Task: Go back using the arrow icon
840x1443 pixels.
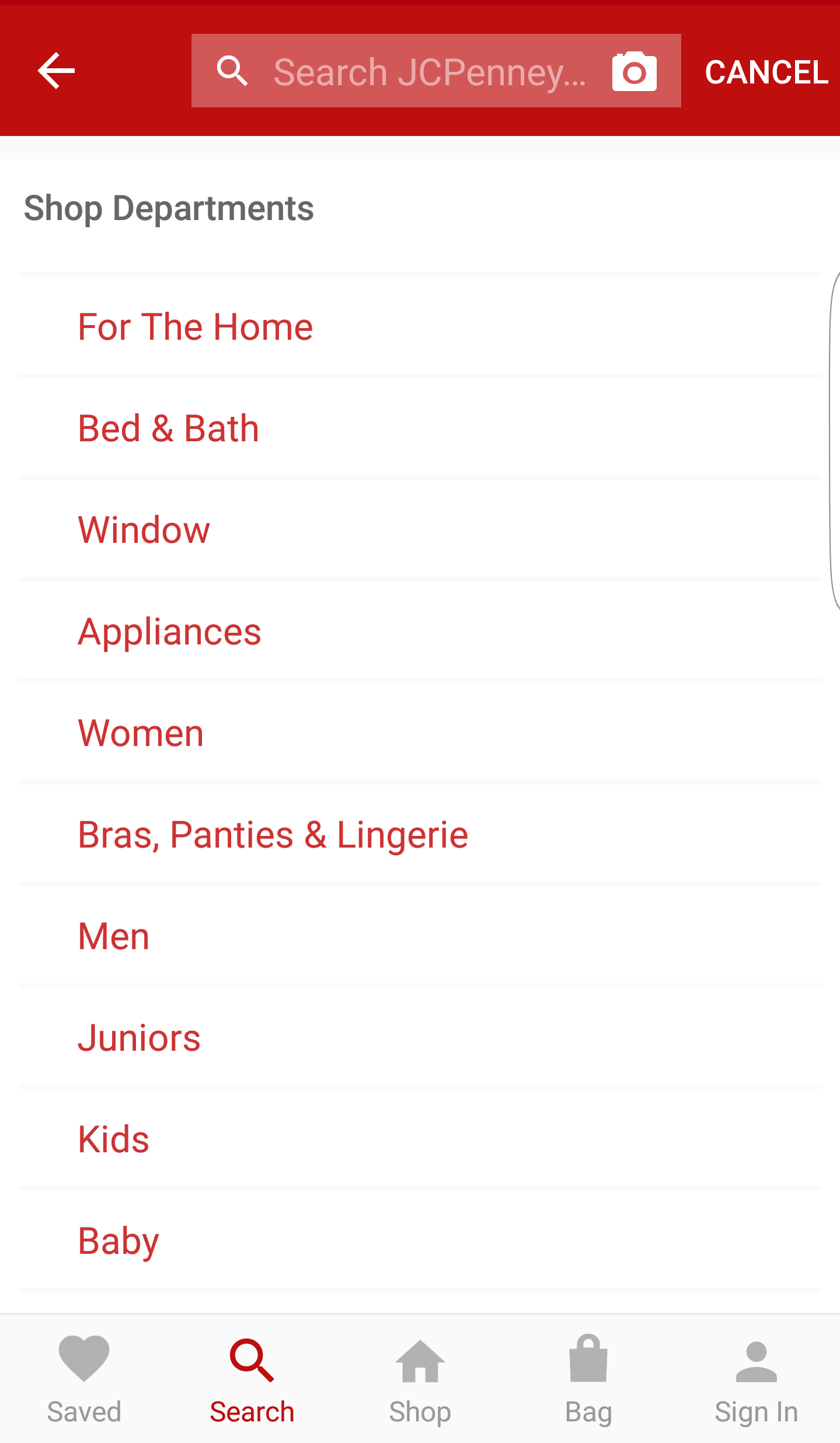Action: click(x=56, y=71)
